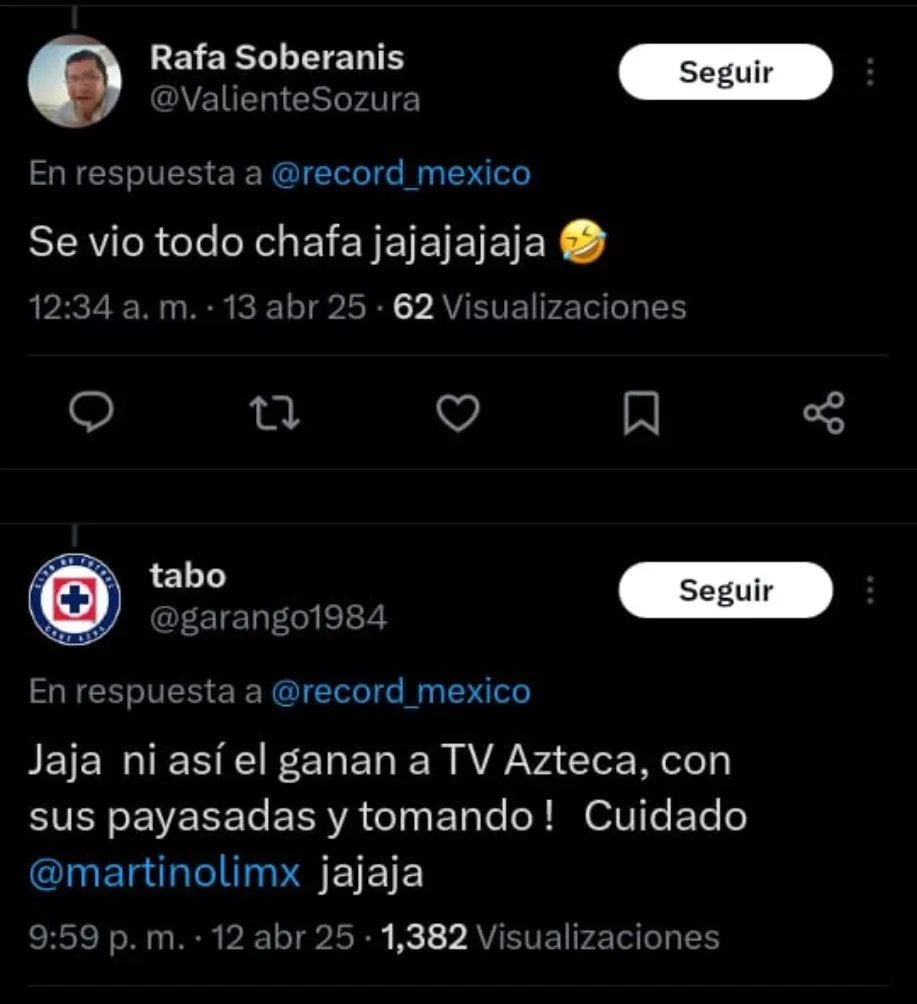Follow Rafa Soberanis with Seguir

pyautogui.click(x=725, y=72)
